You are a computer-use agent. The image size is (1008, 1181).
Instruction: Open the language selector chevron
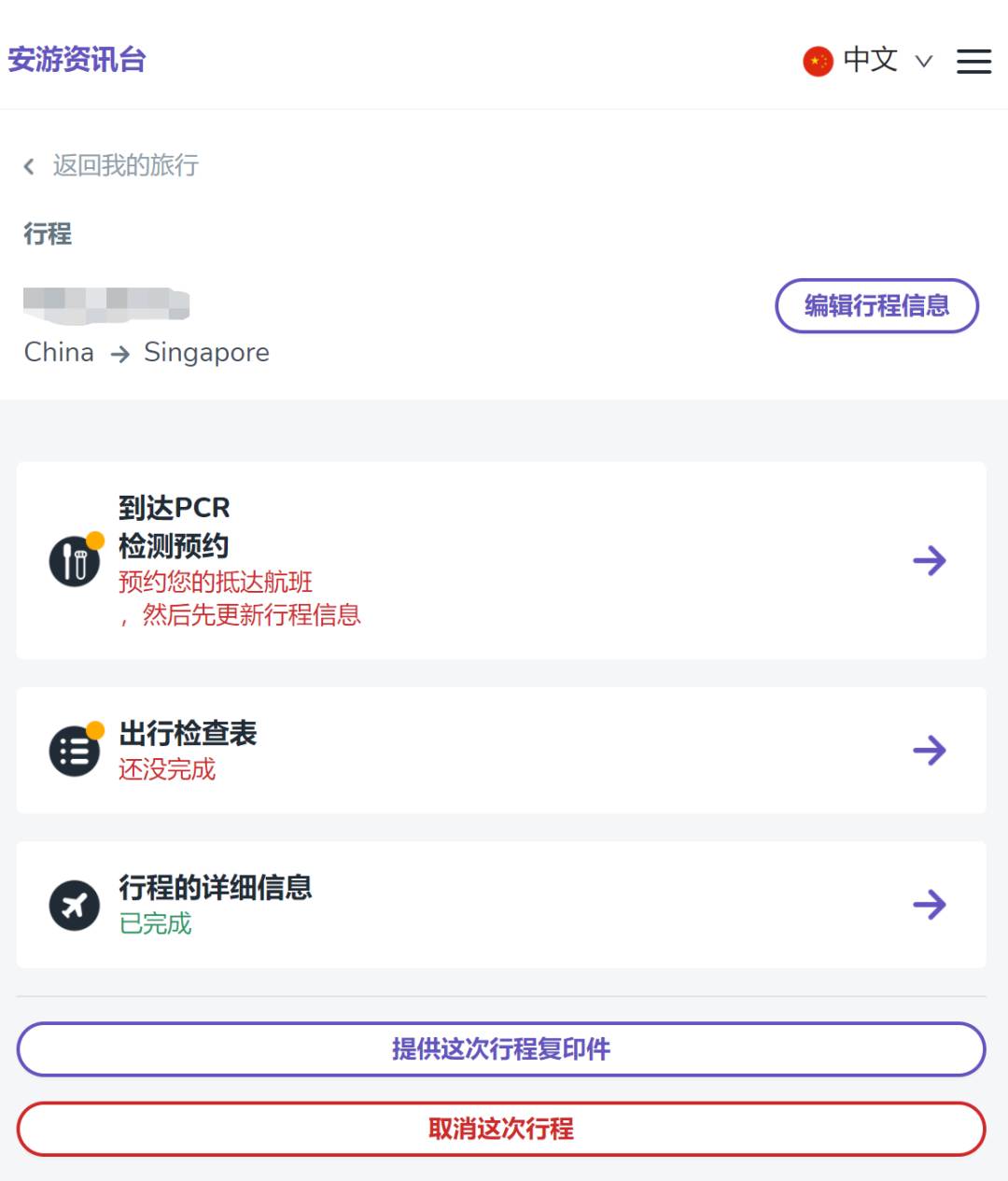pyautogui.click(x=923, y=63)
